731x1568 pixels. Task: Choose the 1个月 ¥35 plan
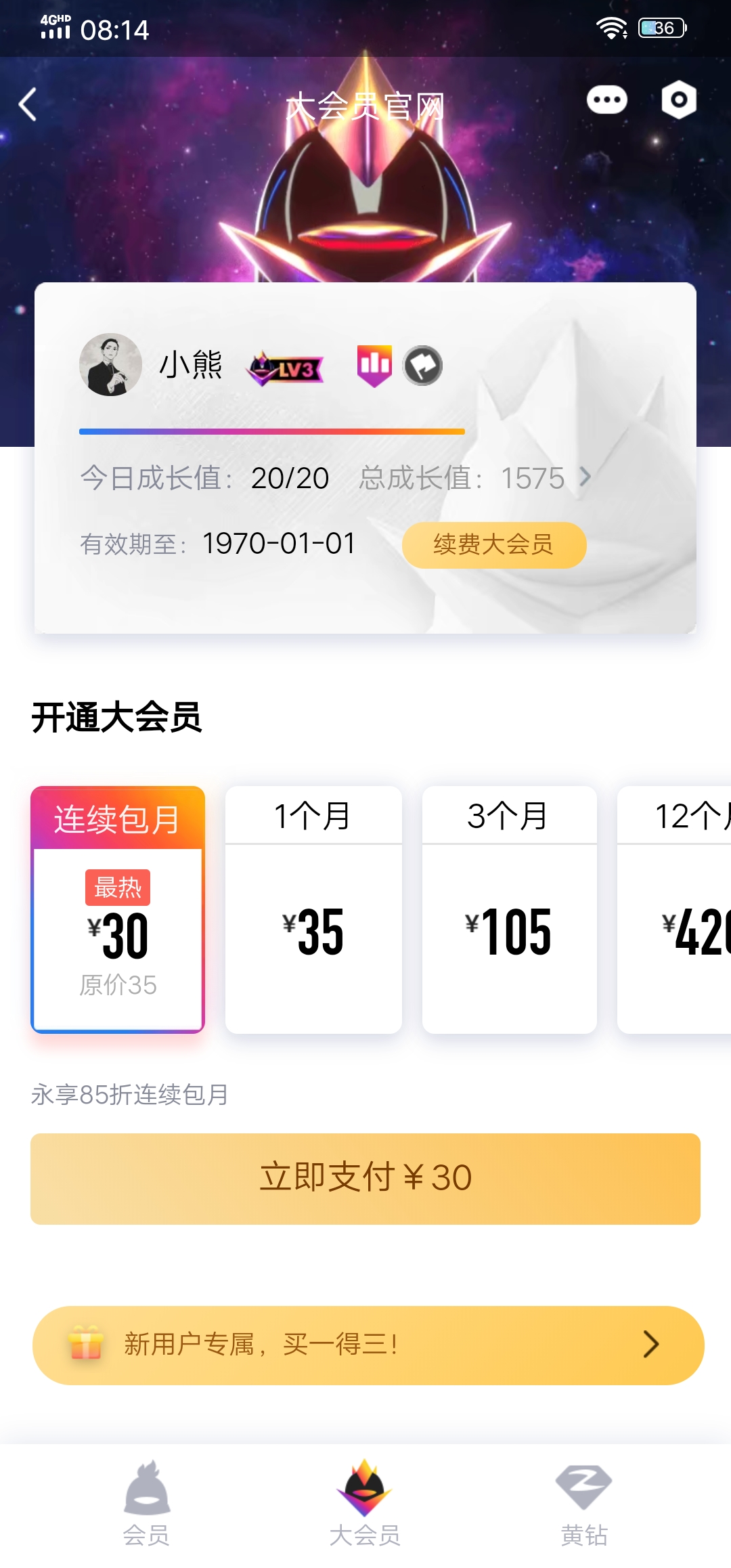313,909
